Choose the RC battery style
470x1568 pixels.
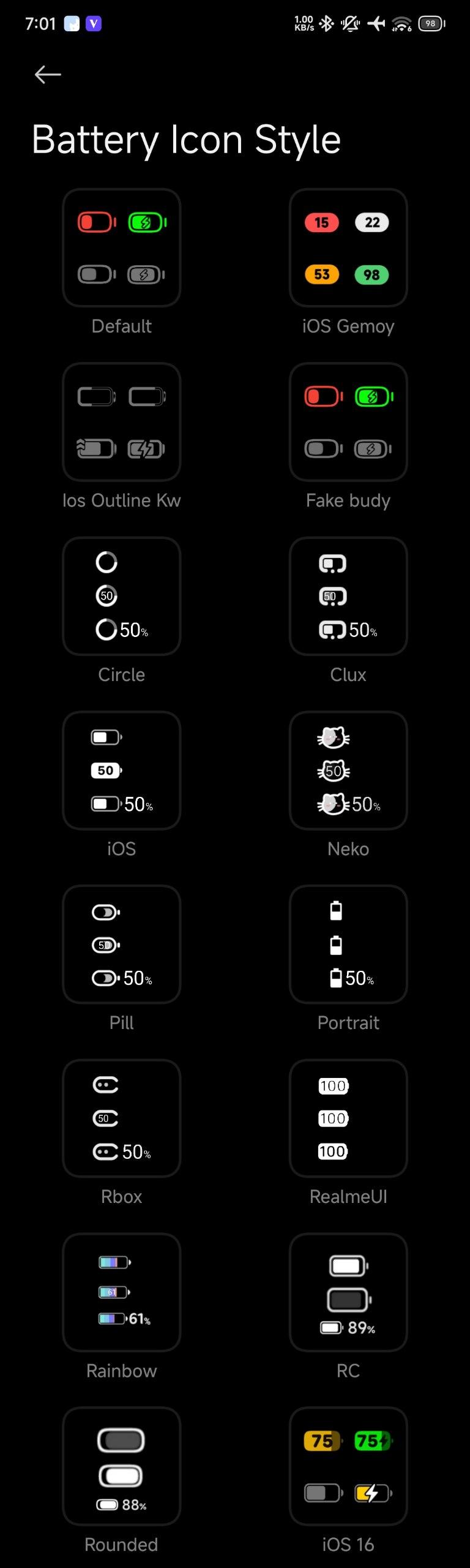tap(348, 1292)
